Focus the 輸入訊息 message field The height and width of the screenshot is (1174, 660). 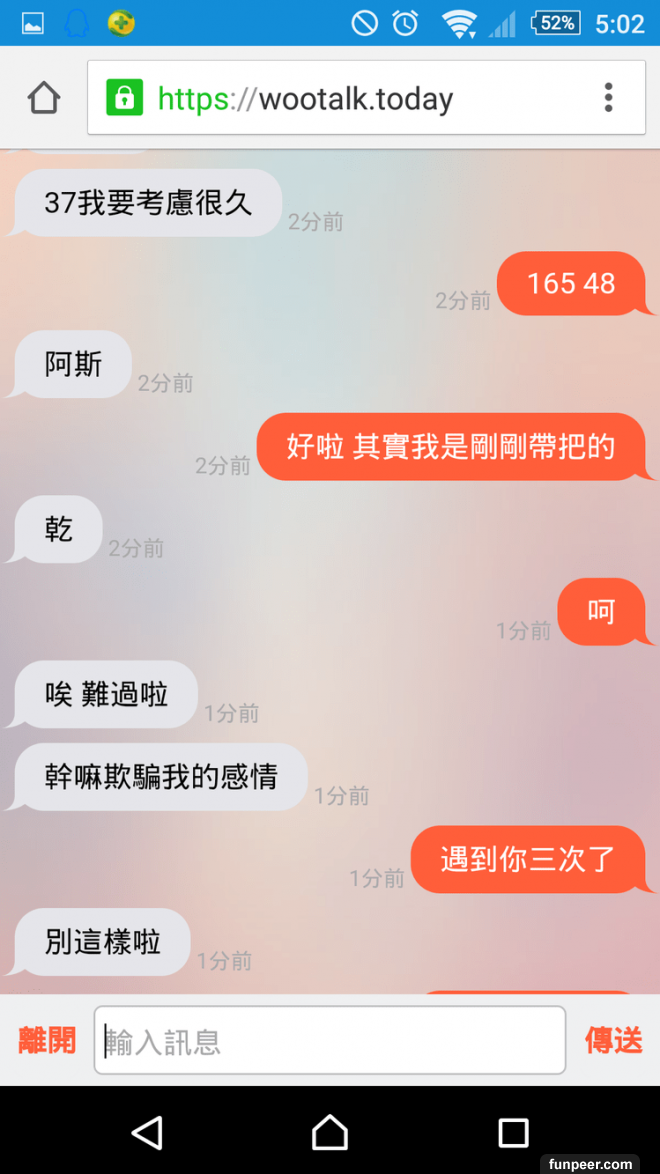(x=330, y=1041)
